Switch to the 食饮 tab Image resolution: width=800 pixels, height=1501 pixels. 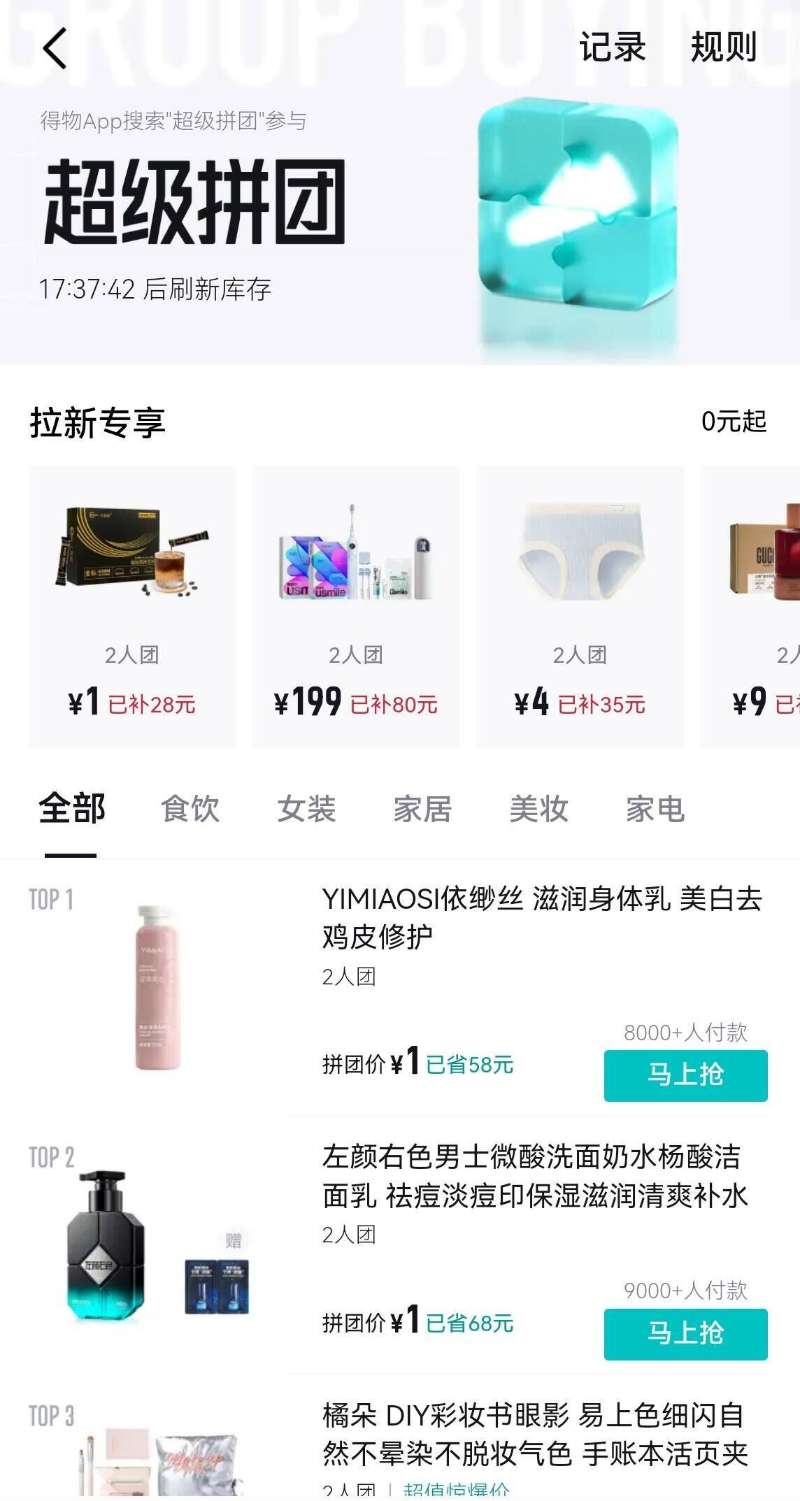click(189, 809)
